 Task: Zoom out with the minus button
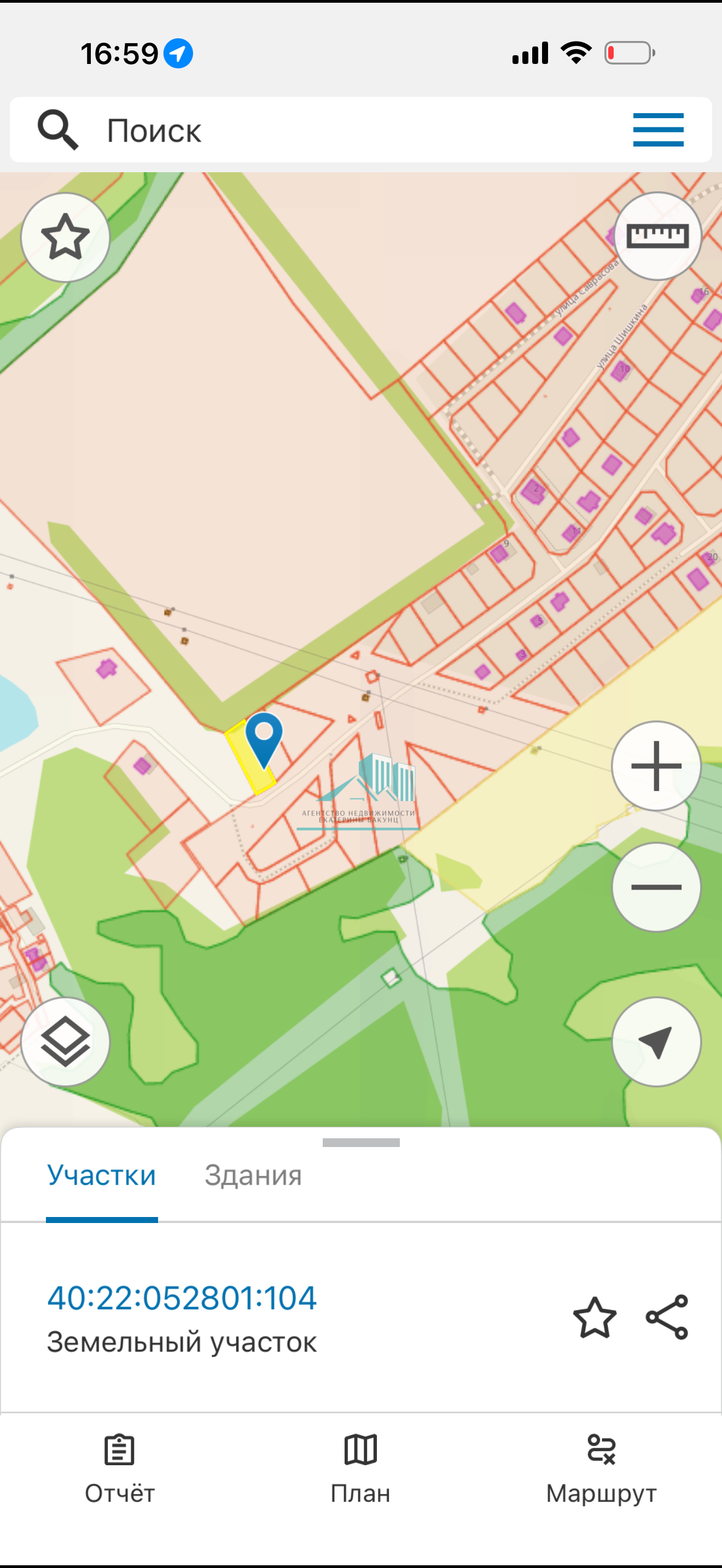[x=656, y=887]
